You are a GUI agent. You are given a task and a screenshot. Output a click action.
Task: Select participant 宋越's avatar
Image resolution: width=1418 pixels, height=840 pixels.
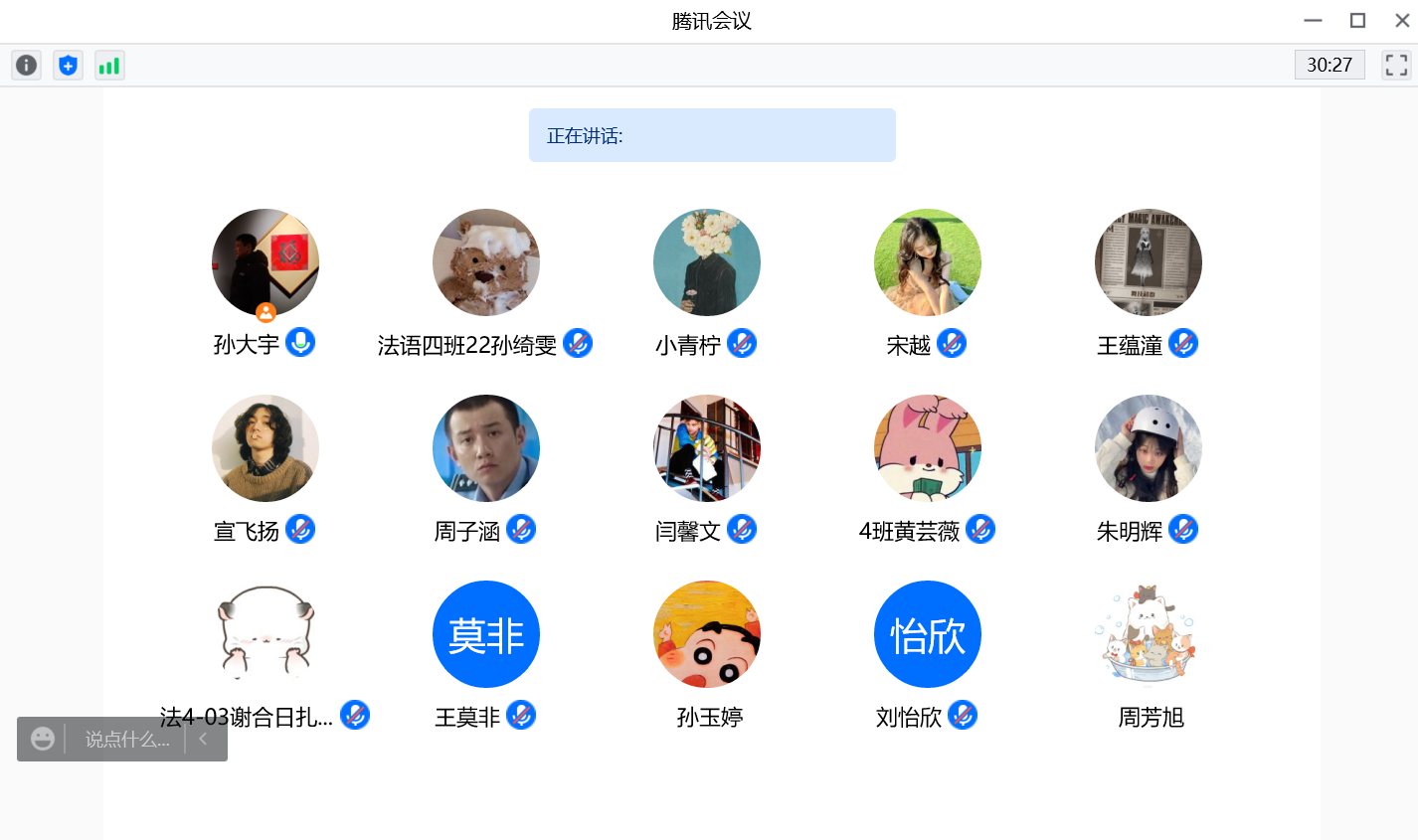(928, 262)
